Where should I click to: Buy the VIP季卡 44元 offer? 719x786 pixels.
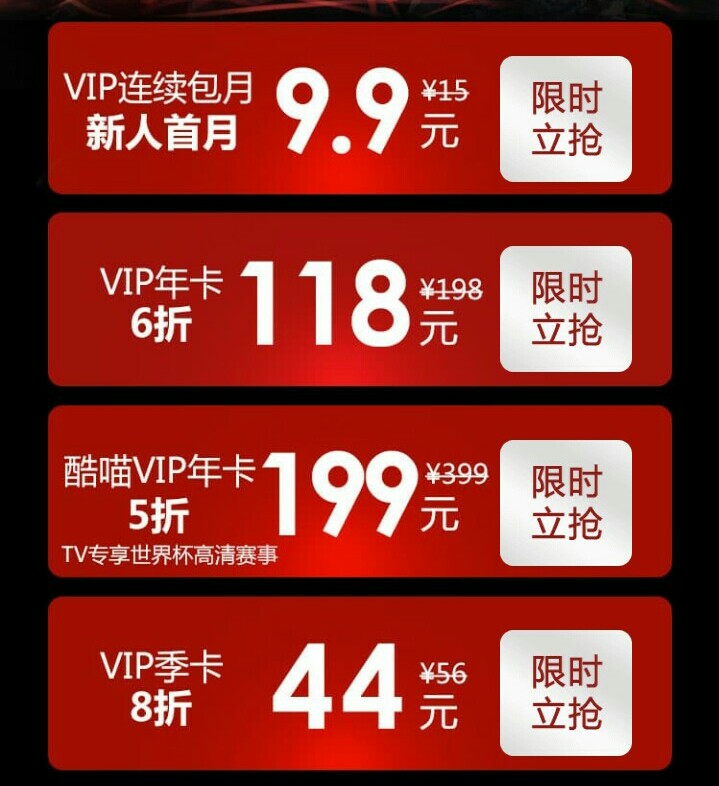[566, 692]
